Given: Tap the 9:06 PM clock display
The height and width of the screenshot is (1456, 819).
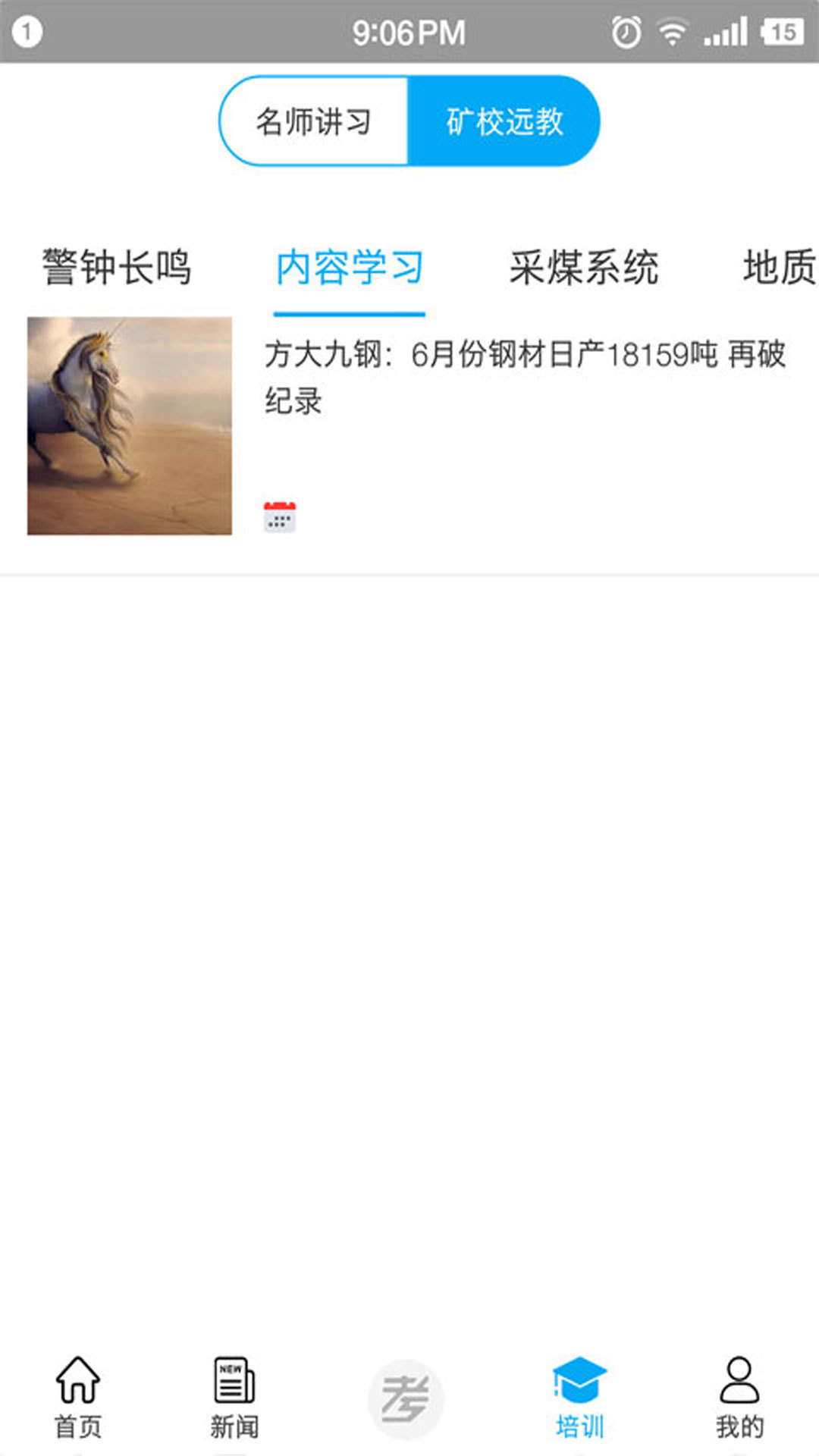Looking at the screenshot, I should 407,32.
